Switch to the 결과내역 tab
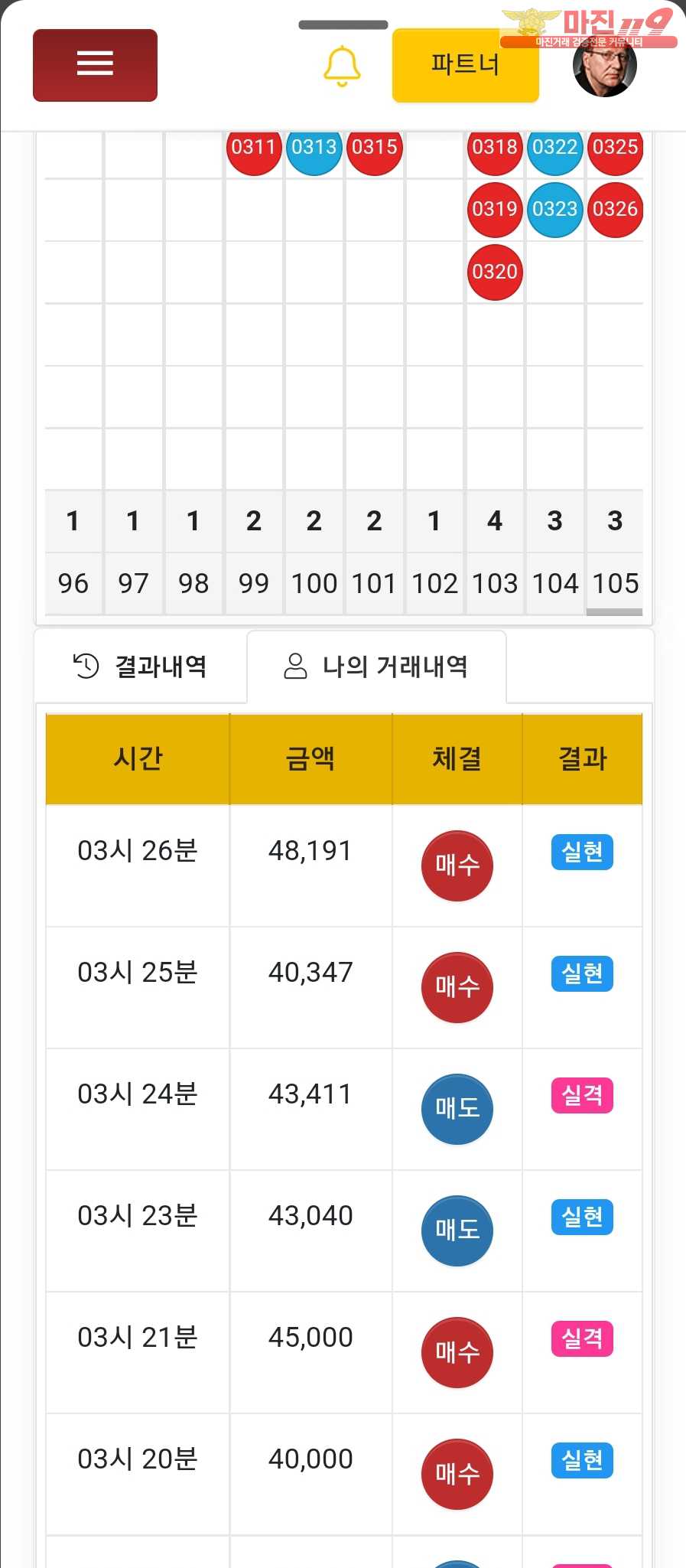Image resolution: width=686 pixels, height=1568 pixels. (x=141, y=667)
